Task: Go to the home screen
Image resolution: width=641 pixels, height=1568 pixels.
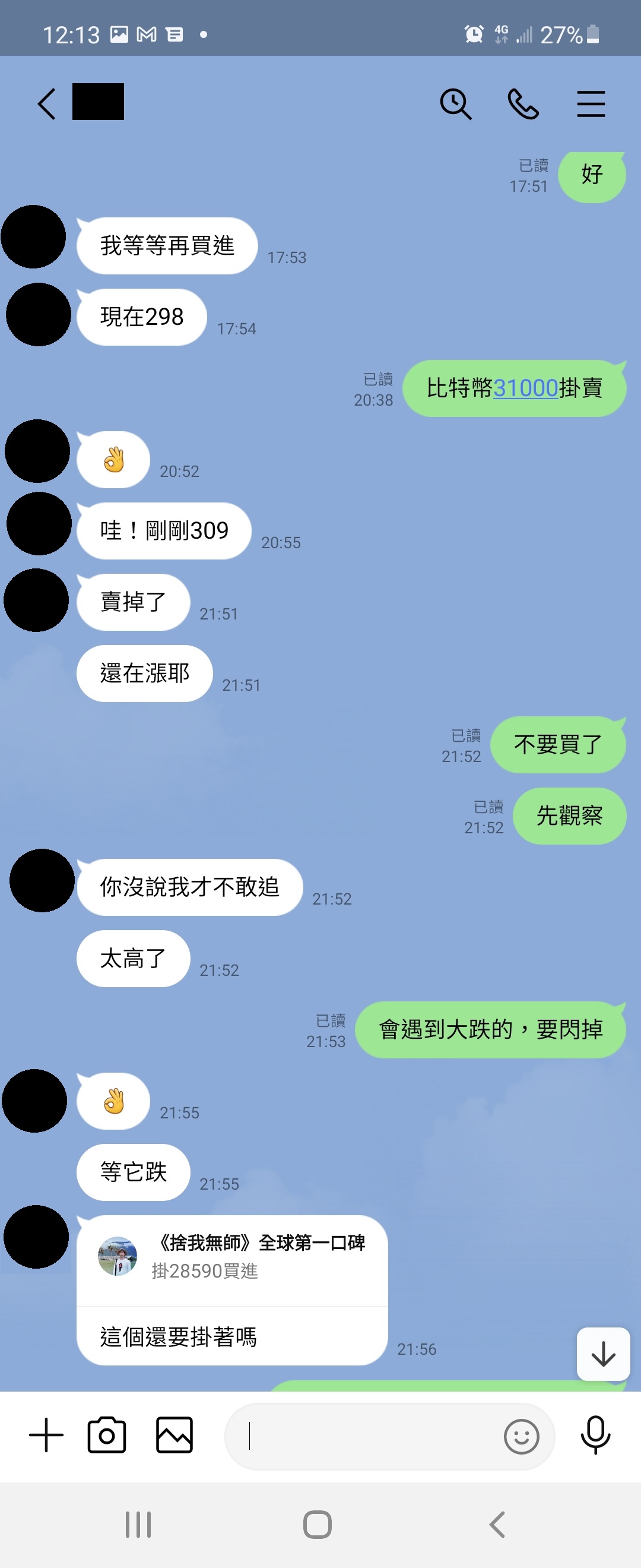Action: point(318,1524)
